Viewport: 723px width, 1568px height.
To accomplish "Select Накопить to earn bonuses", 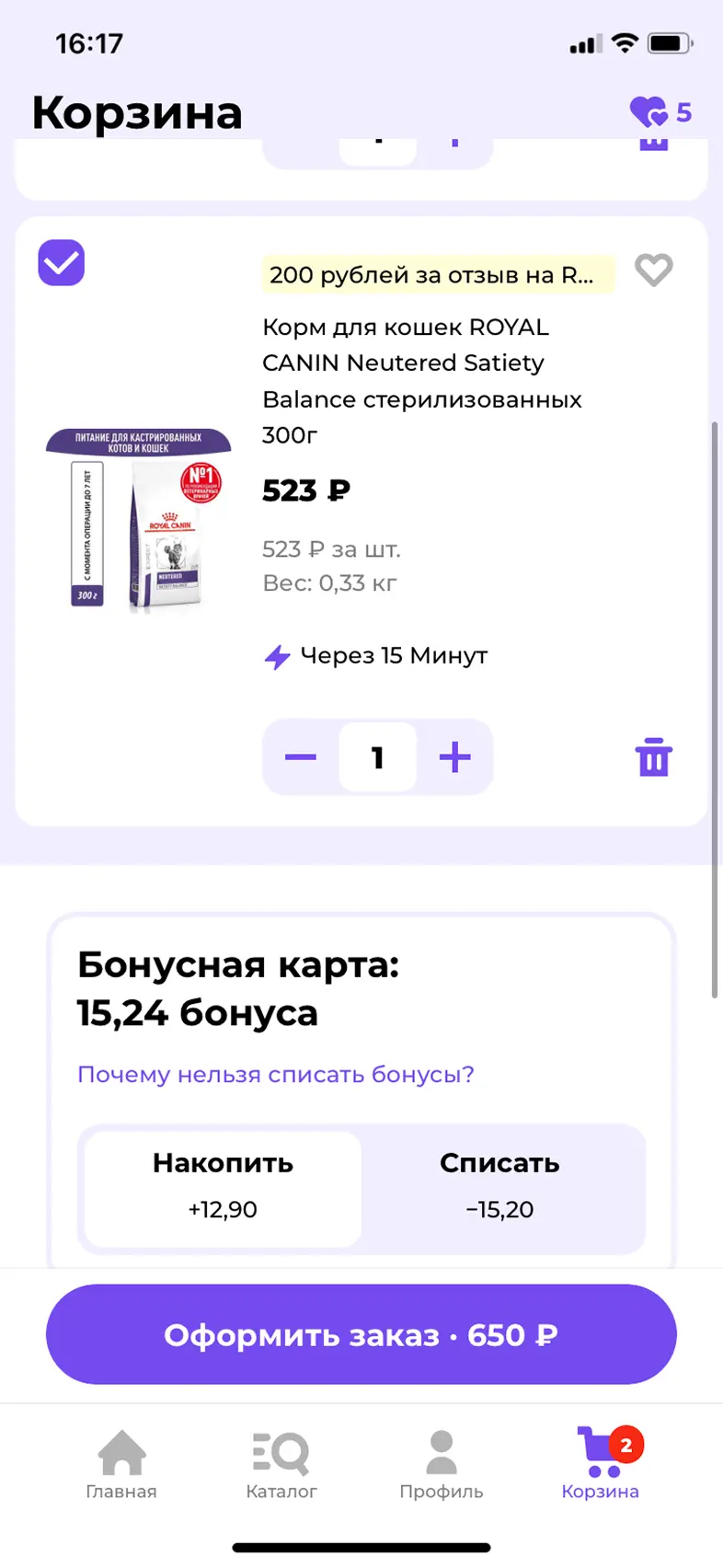I will click(221, 1187).
